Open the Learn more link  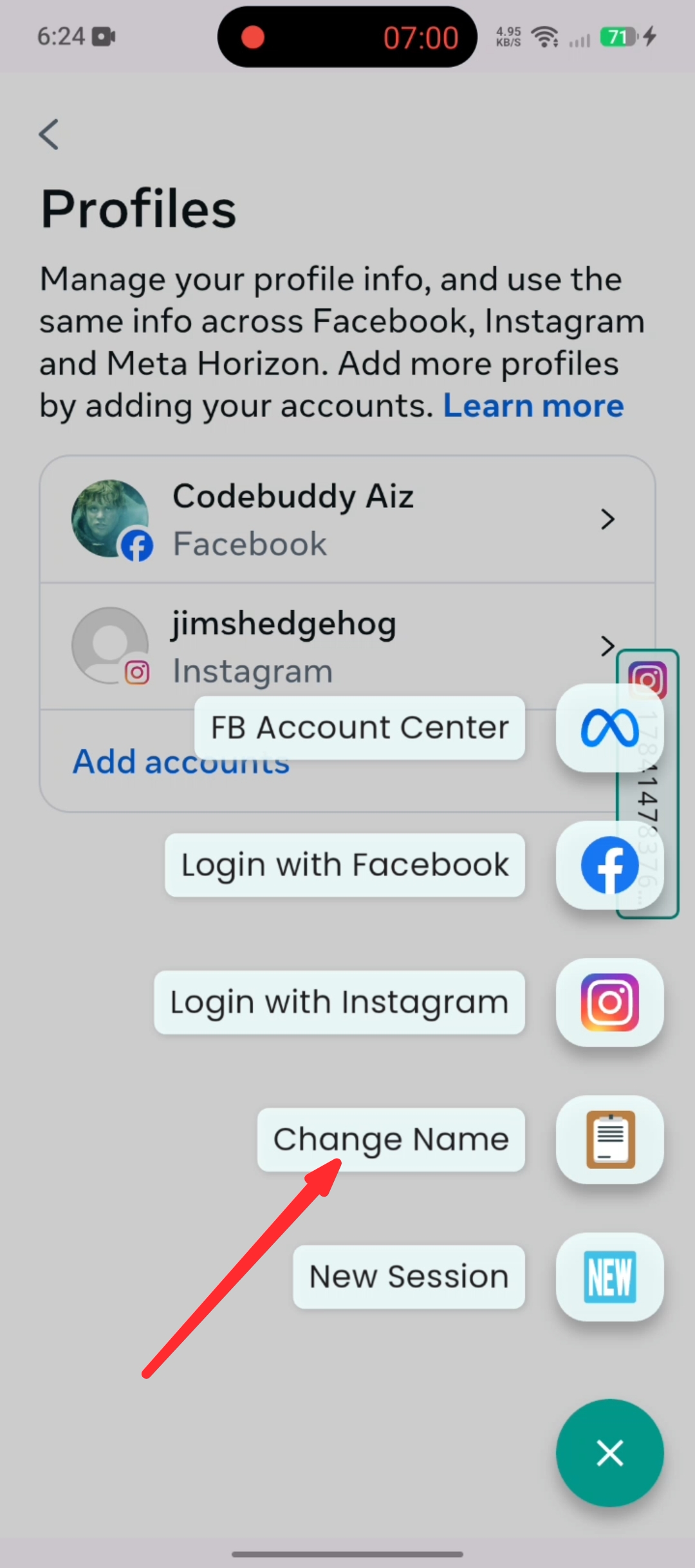[533, 406]
